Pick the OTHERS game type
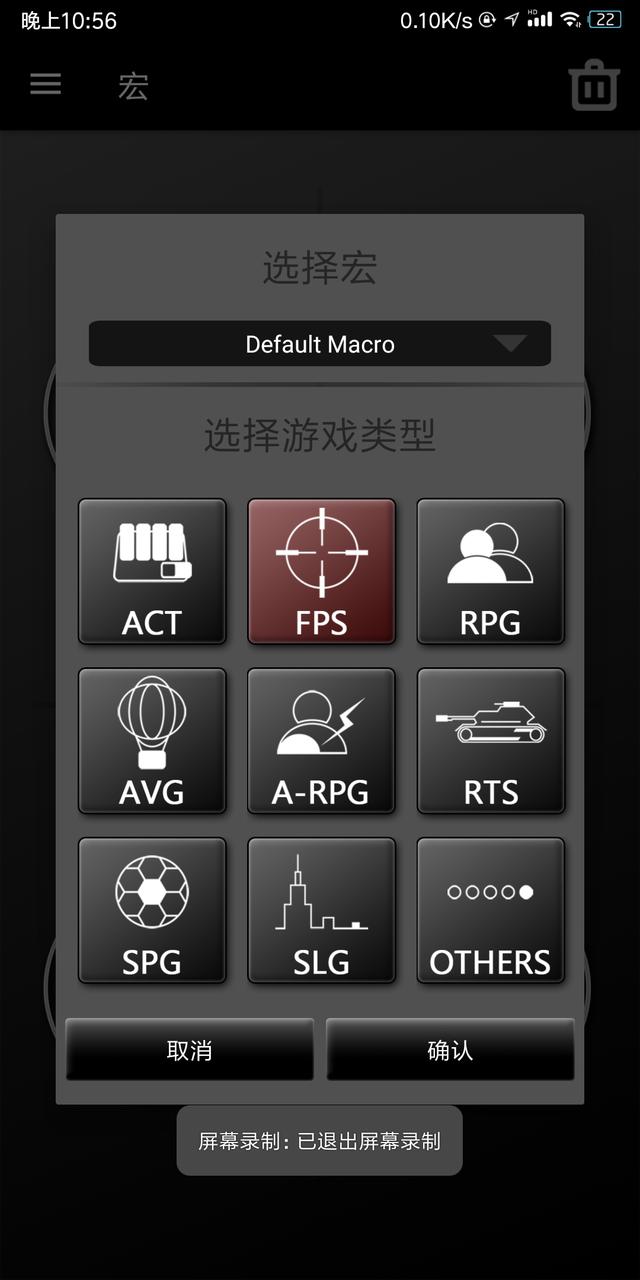 (490, 911)
